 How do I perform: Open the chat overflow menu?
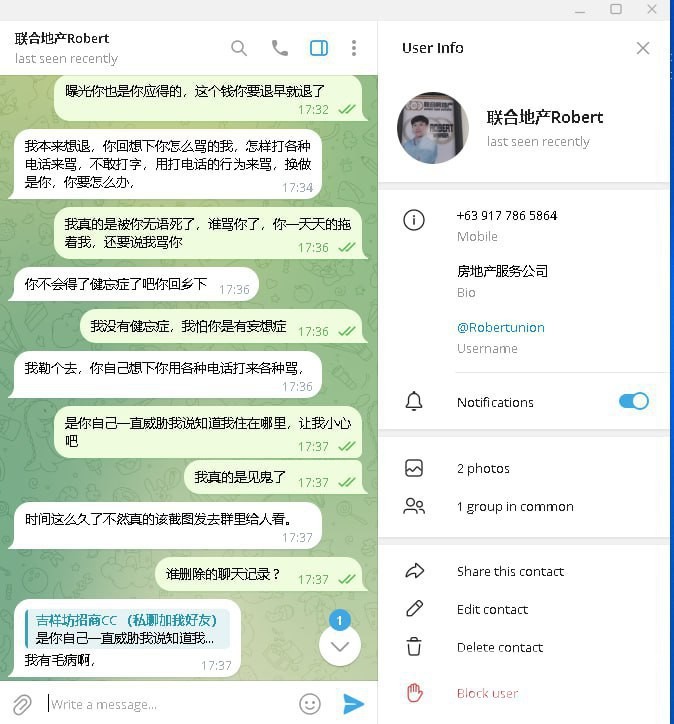coord(354,48)
